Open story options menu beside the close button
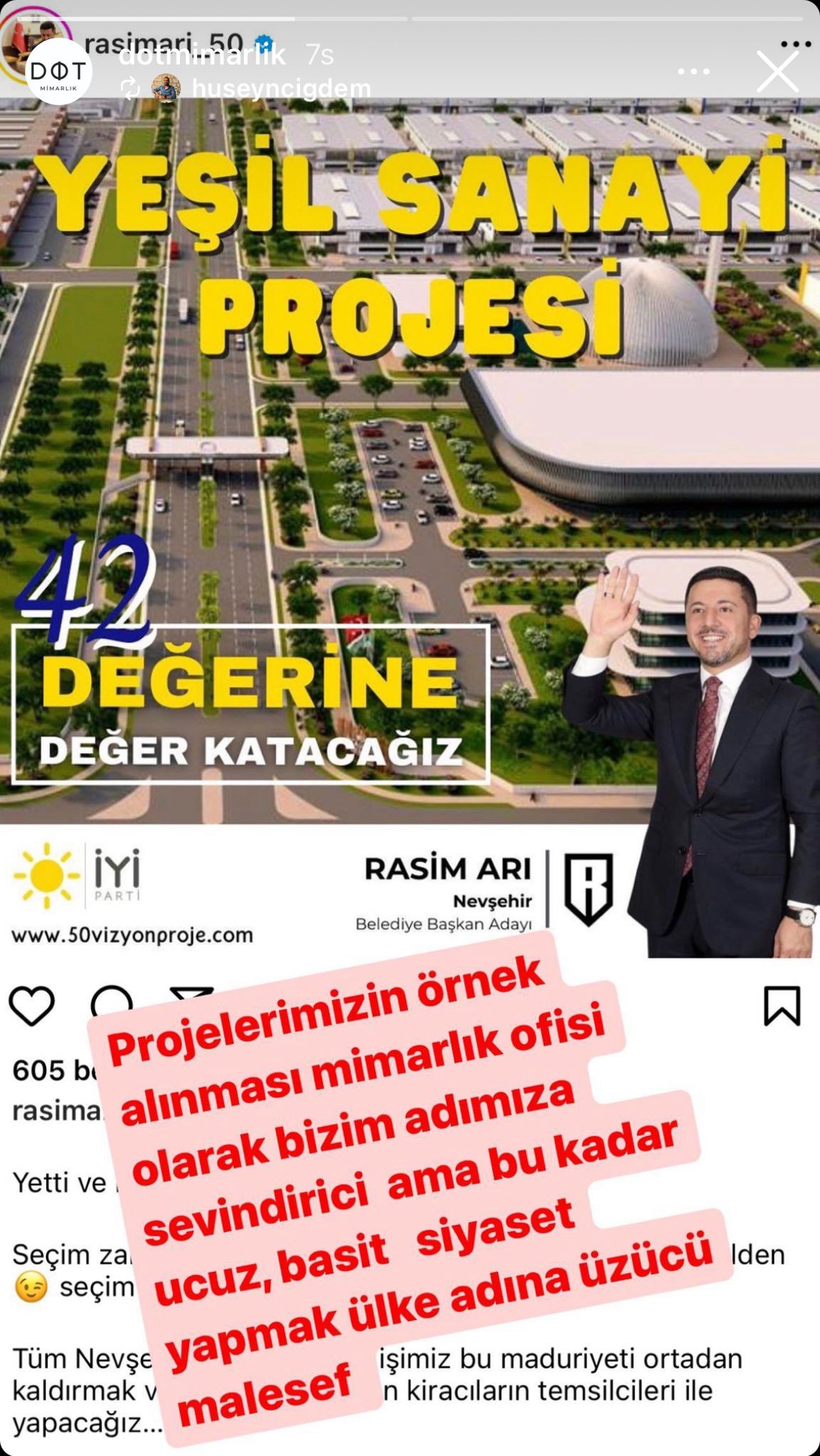The height and width of the screenshot is (1456, 820). (x=693, y=72)
